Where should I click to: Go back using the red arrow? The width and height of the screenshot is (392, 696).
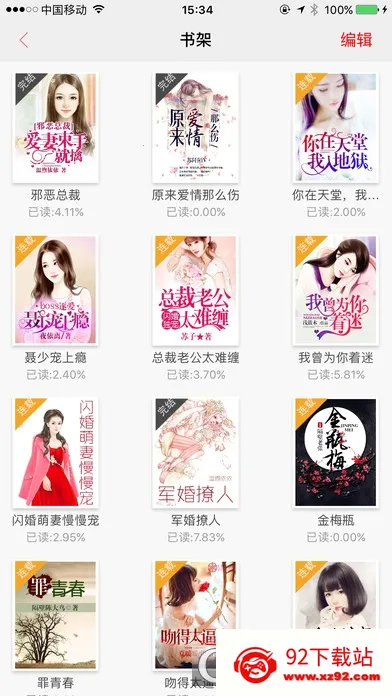24,40
